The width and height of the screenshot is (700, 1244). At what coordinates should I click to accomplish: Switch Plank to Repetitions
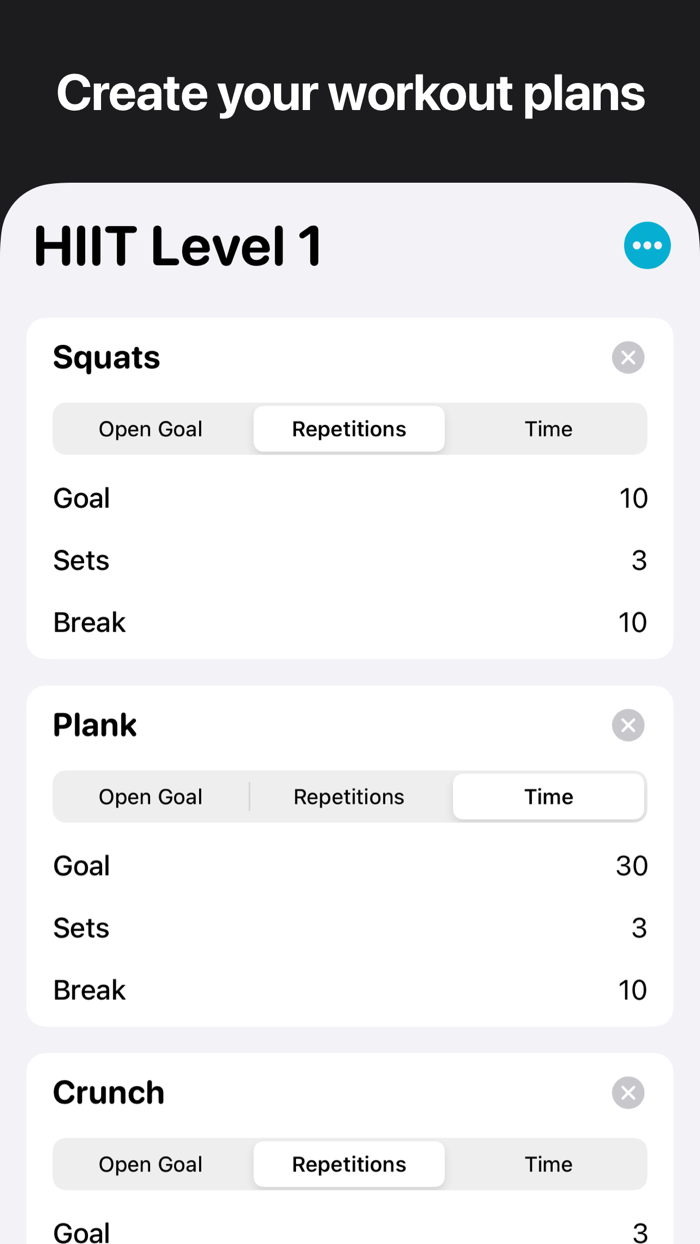click(x=349, y=797)
